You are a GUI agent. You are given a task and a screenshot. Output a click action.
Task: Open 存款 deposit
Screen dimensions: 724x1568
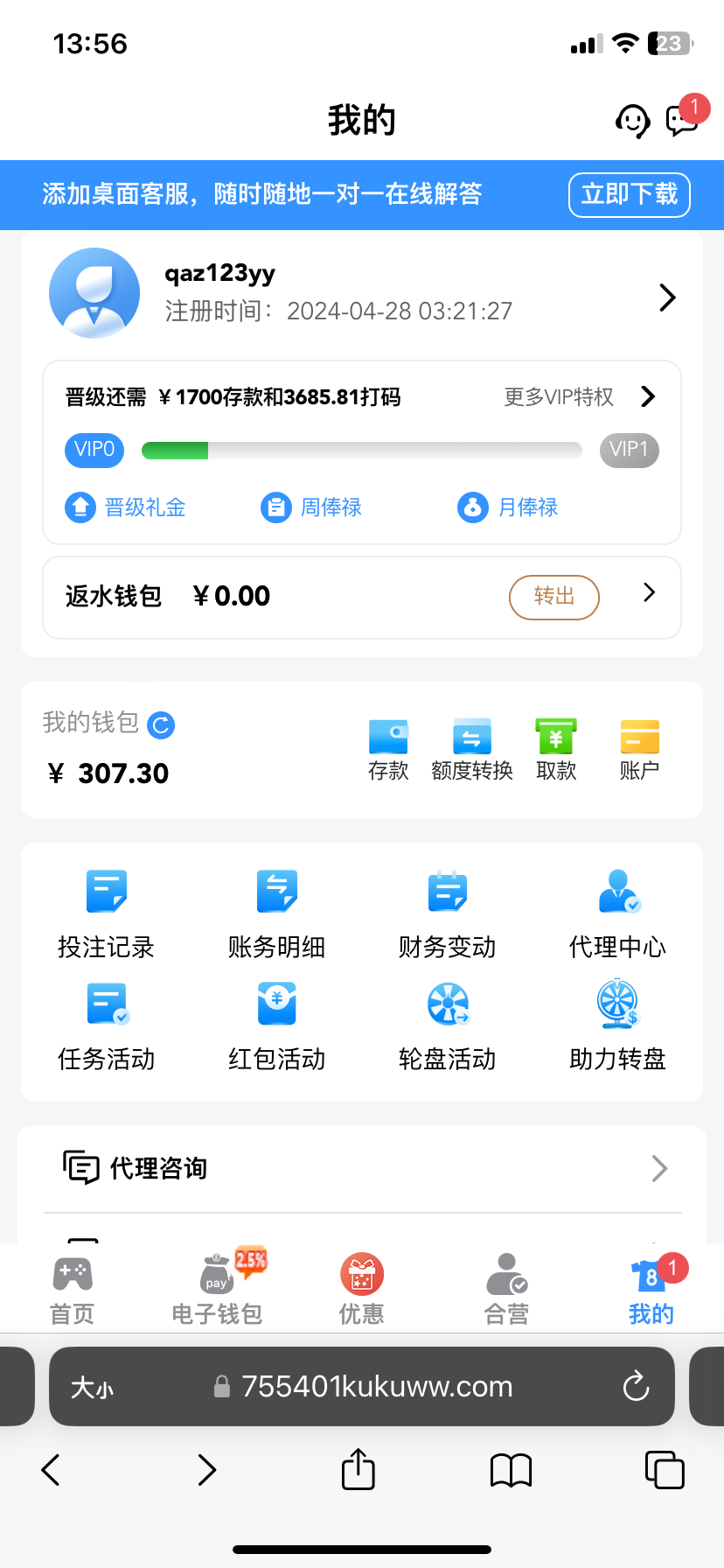pos(388,749)
